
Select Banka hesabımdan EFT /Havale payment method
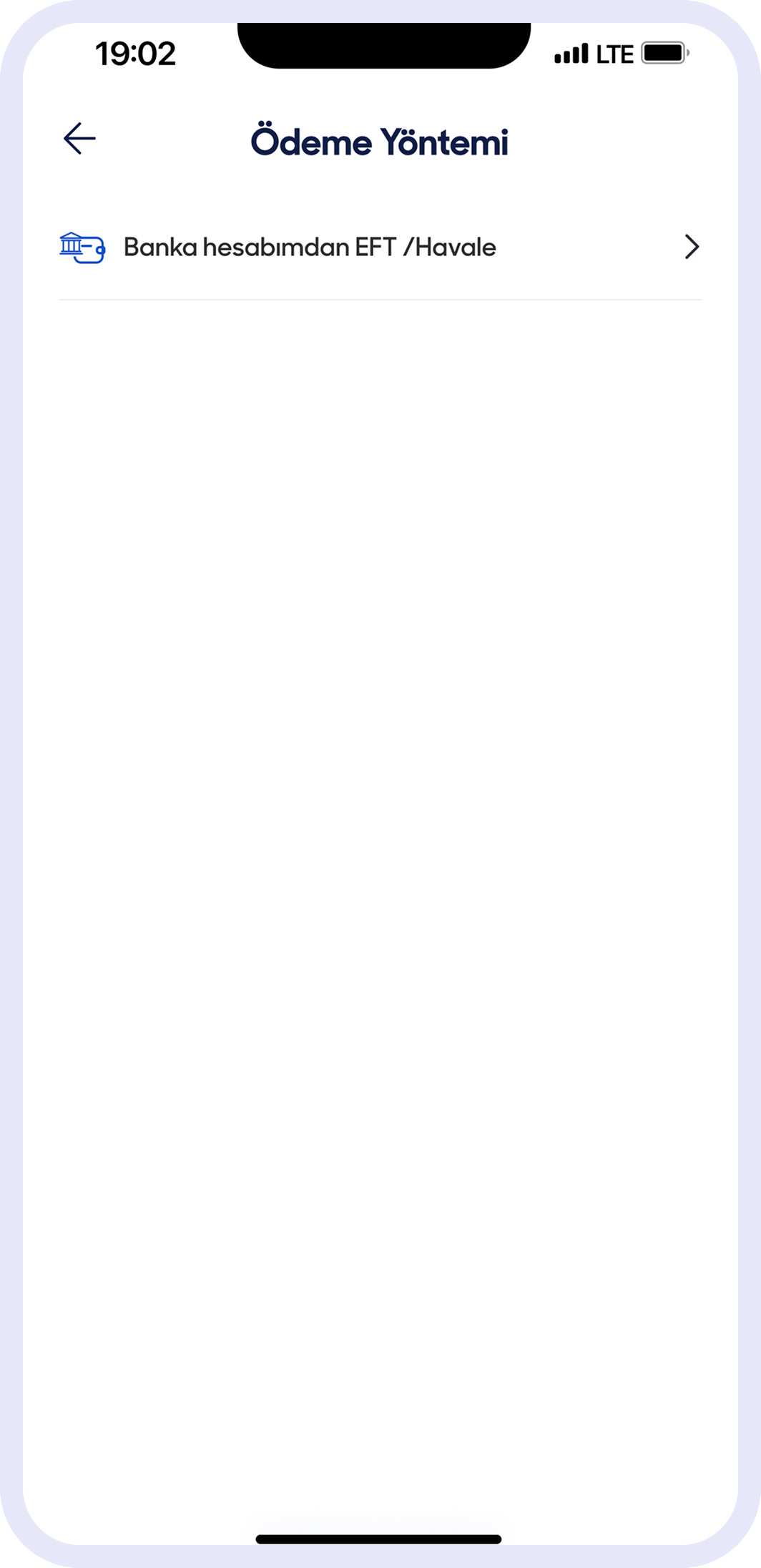tap(380, 248)
